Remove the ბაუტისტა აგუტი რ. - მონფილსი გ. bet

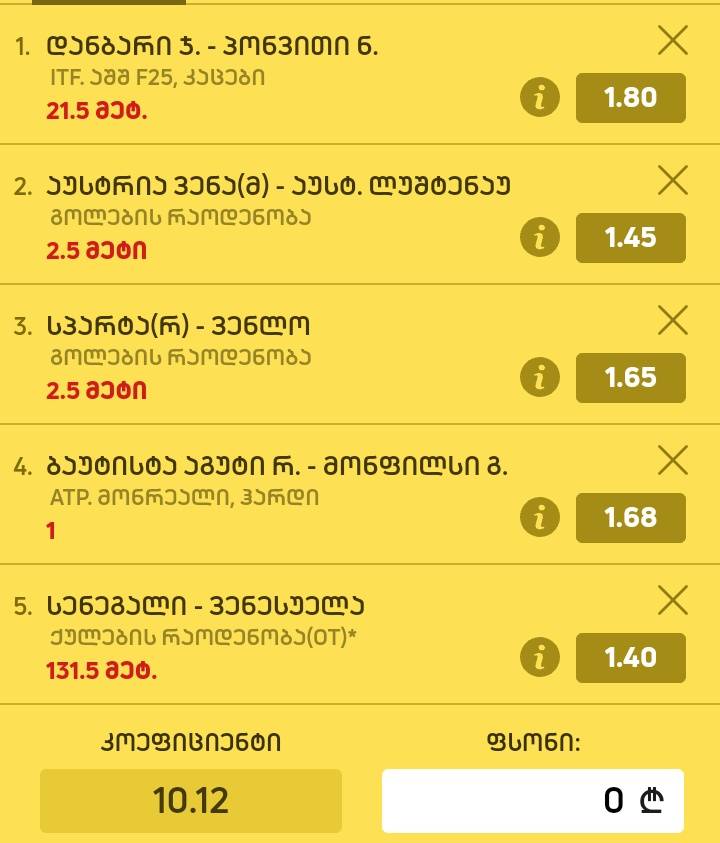pyautogui.click(x=673, y=461)
